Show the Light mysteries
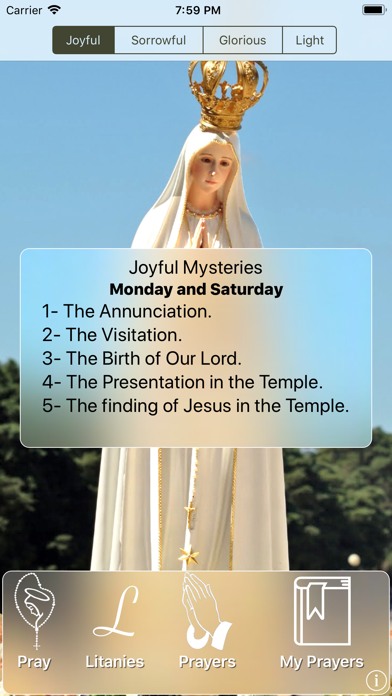392x696 pixels. click(310, 40)
